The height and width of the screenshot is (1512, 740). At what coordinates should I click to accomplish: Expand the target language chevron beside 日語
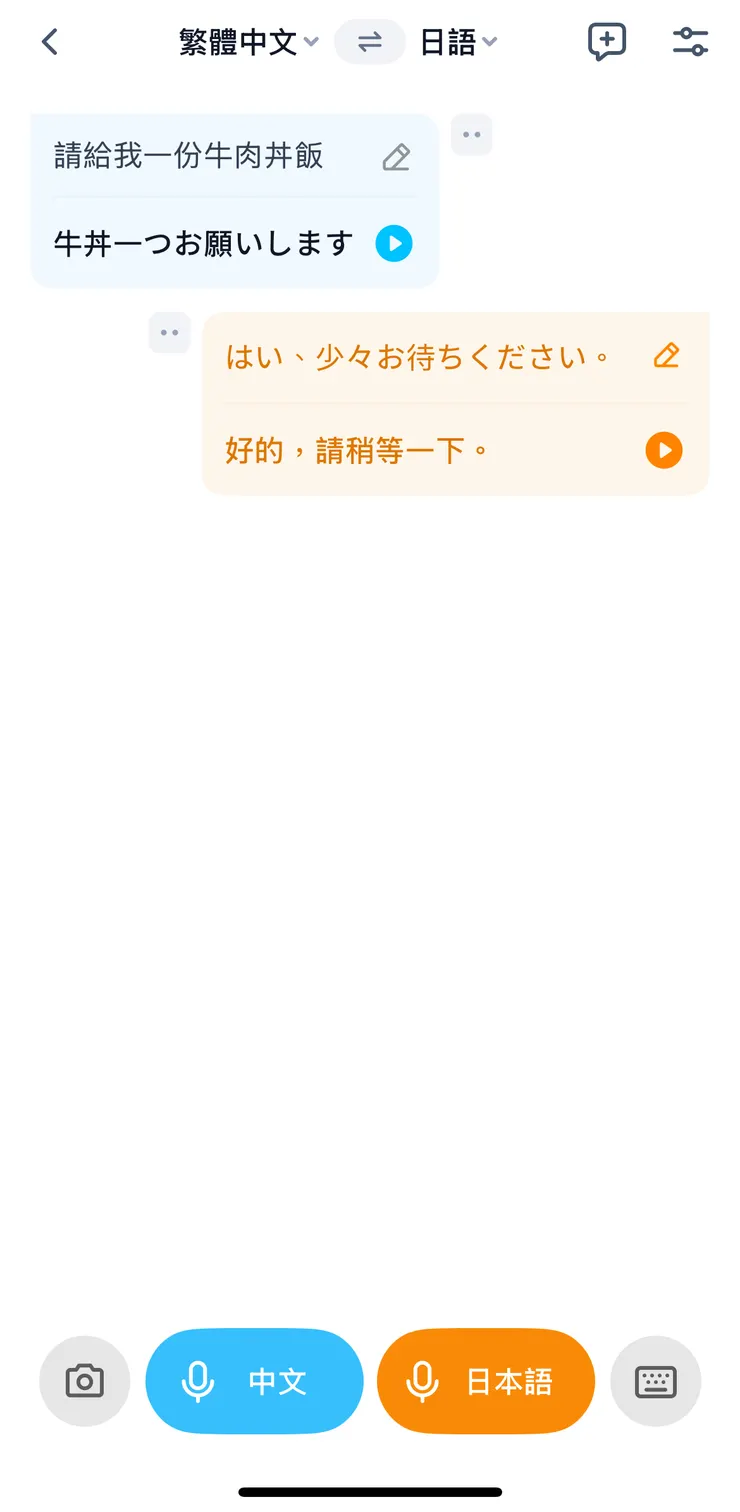point(489,44)
